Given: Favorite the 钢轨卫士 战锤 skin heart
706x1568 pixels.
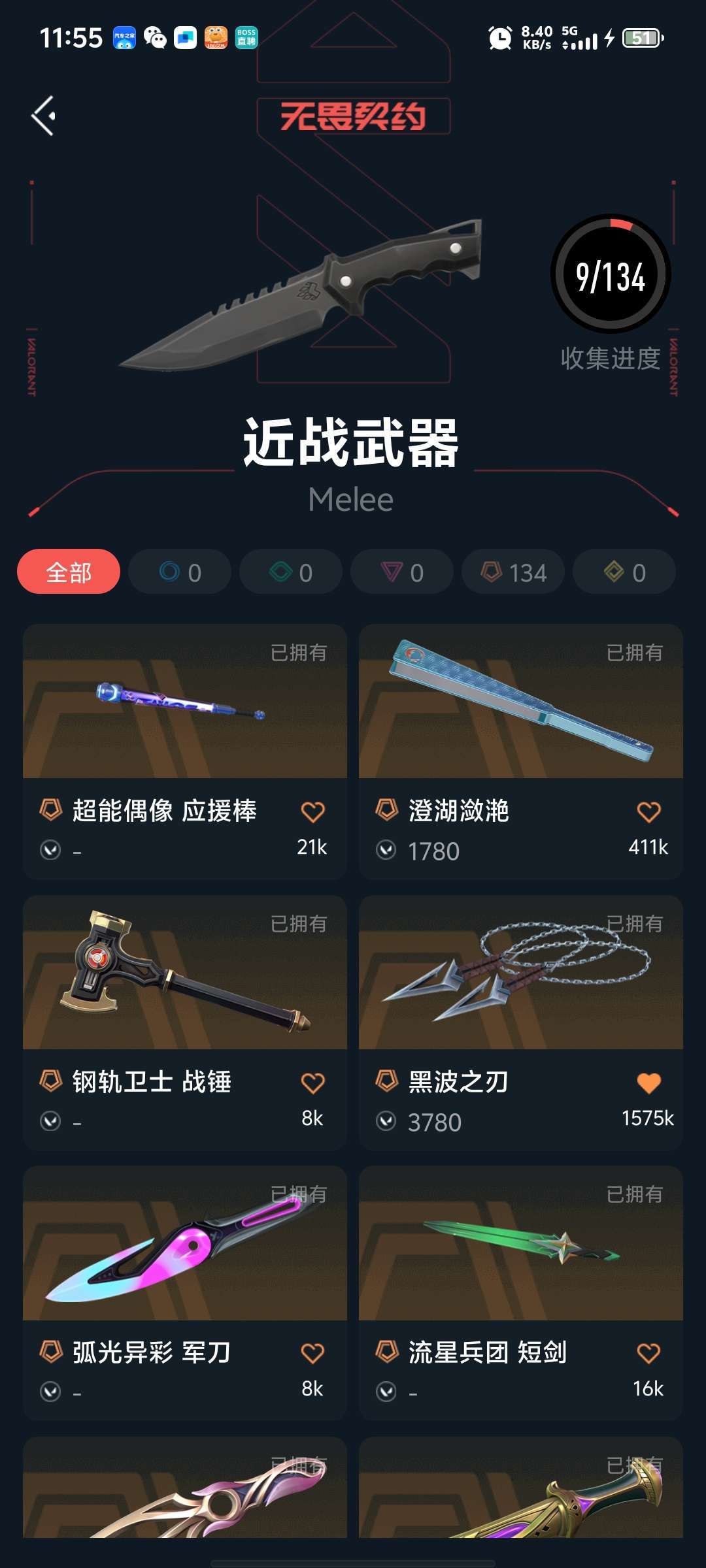Looking at the screenshot, I should tap(312, 1081).
